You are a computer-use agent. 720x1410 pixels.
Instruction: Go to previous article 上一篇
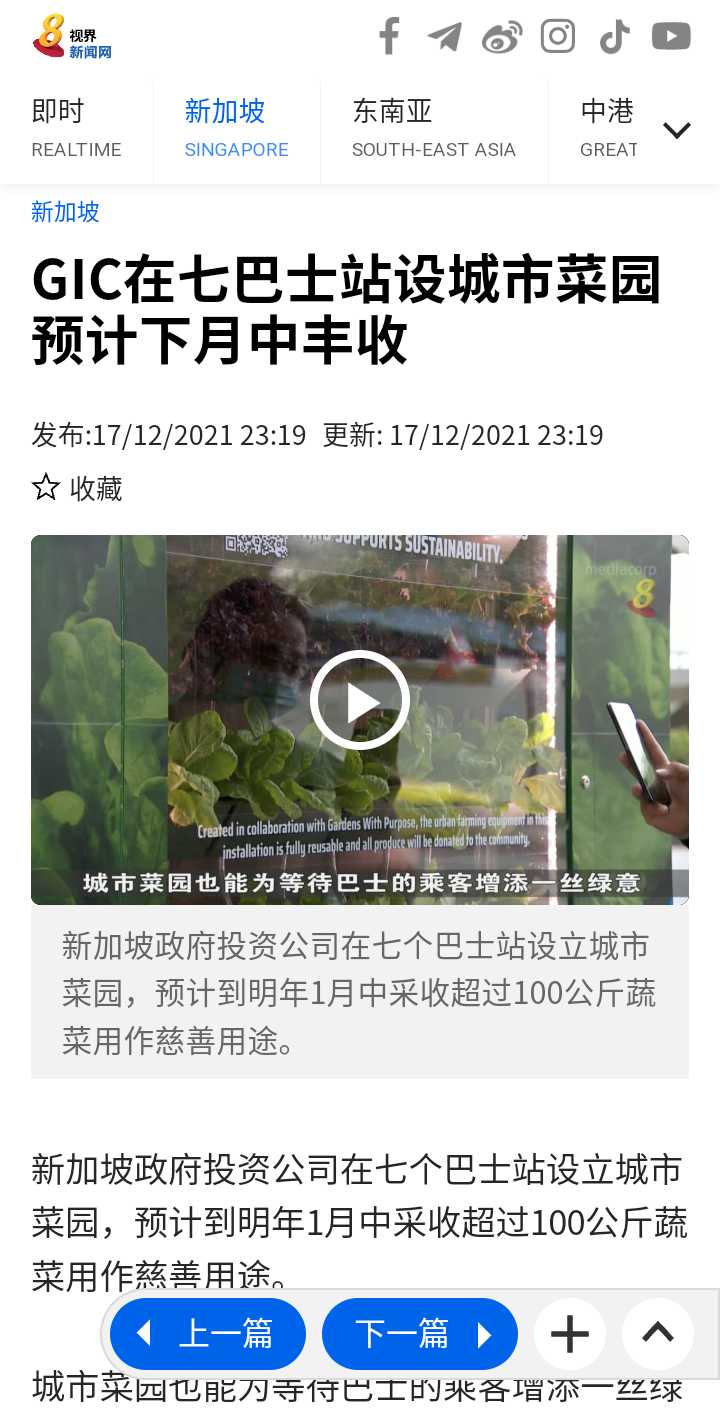coord(208,1334)
